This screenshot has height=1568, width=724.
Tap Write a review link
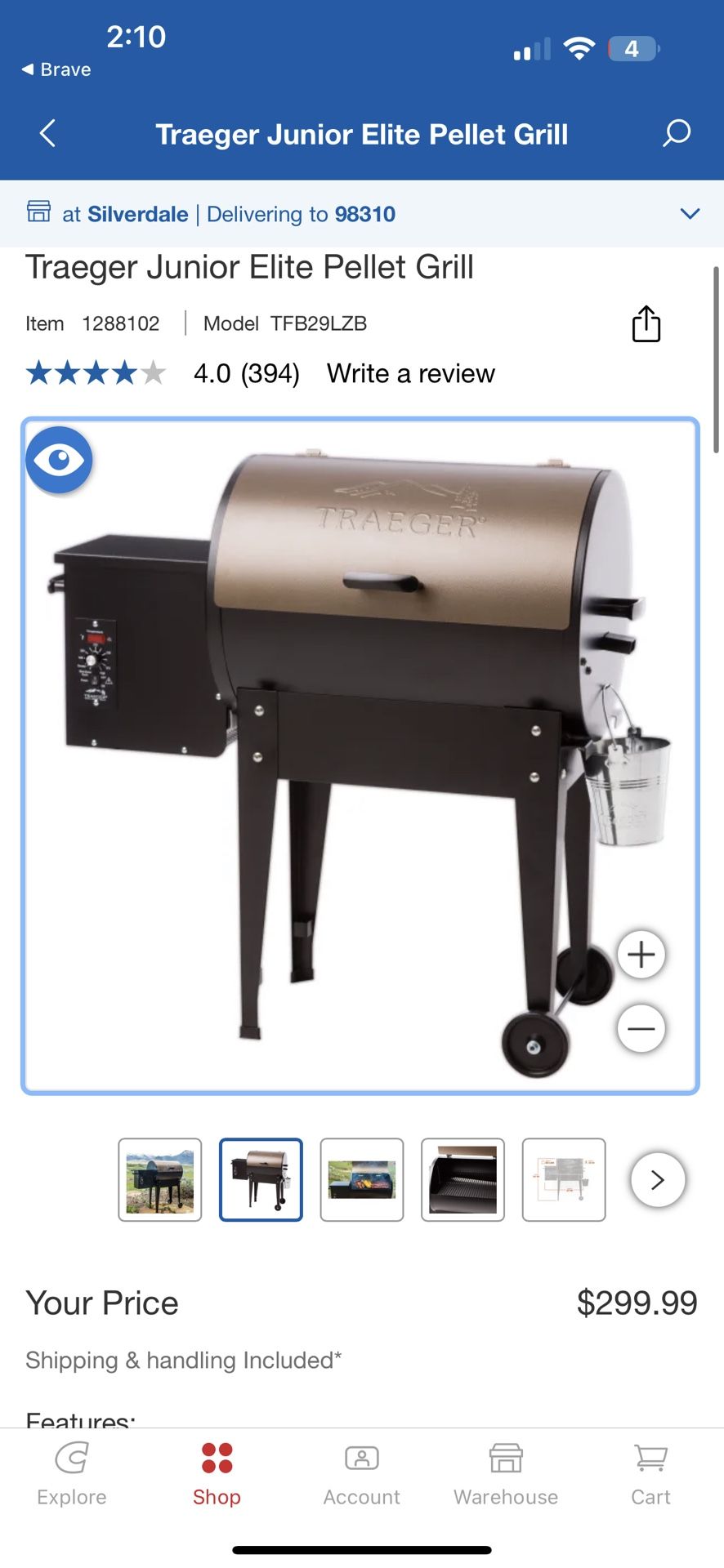pyautogui.click(x=409, y=373)
